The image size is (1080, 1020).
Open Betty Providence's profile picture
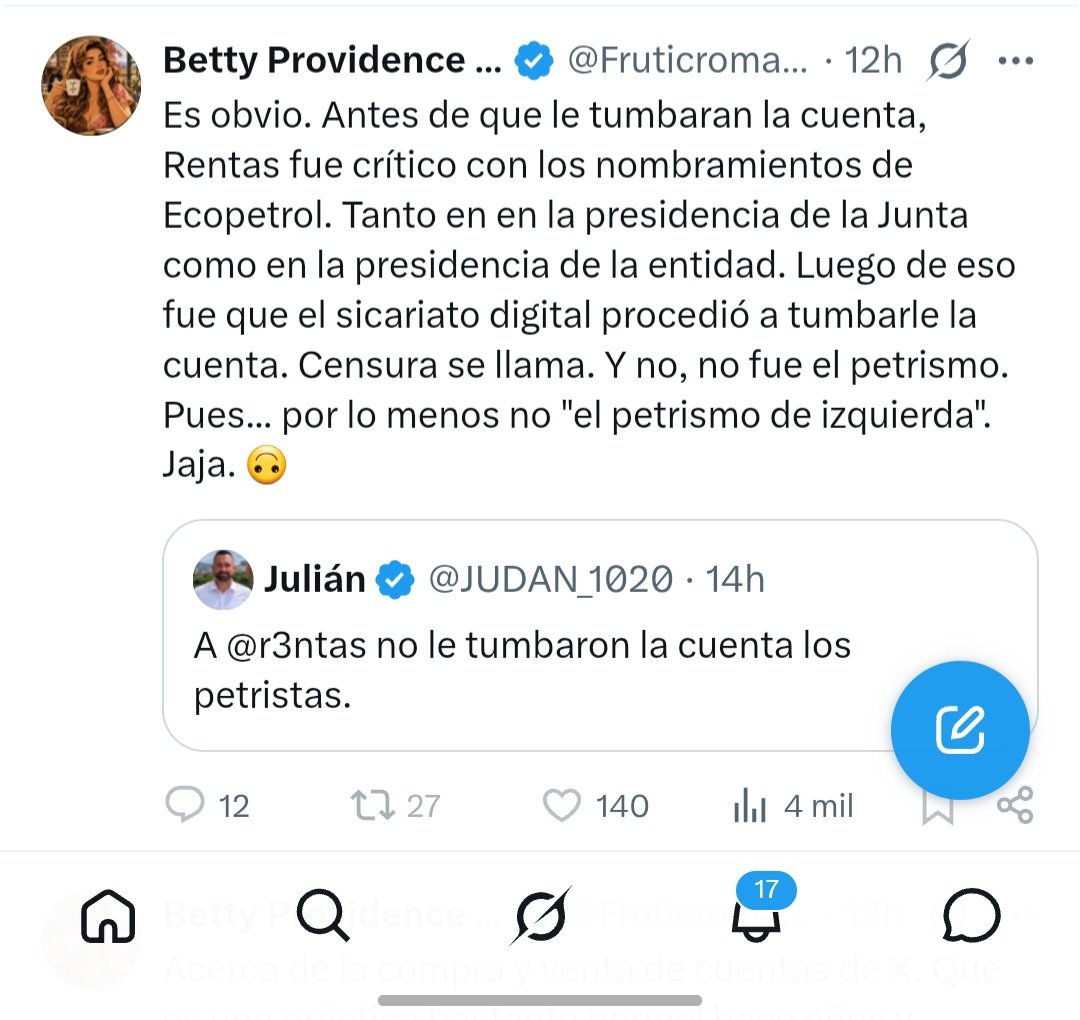coord(91,85)
